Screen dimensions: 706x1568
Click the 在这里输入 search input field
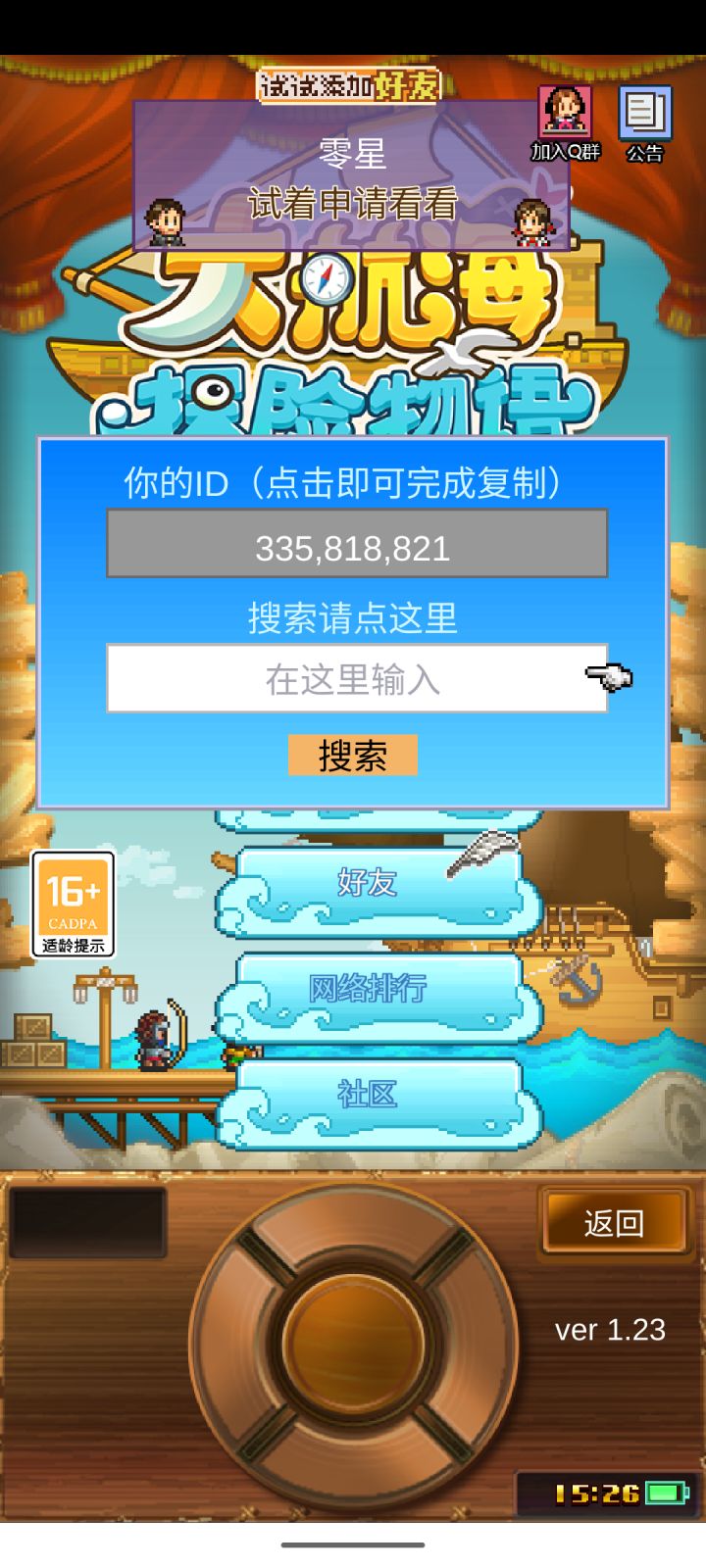click(x=355, y=678)
